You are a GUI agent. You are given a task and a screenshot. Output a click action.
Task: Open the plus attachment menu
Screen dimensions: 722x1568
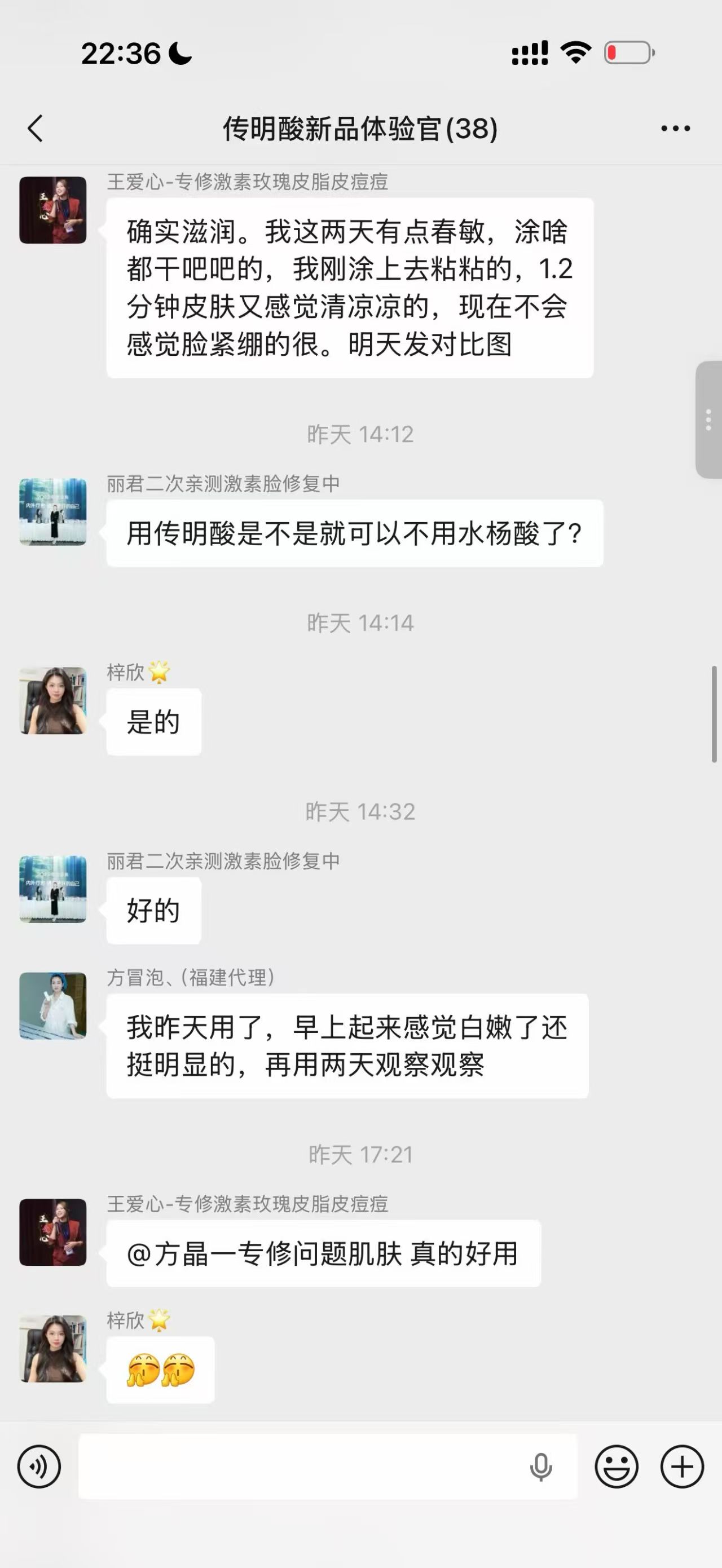click(682, 1467)
